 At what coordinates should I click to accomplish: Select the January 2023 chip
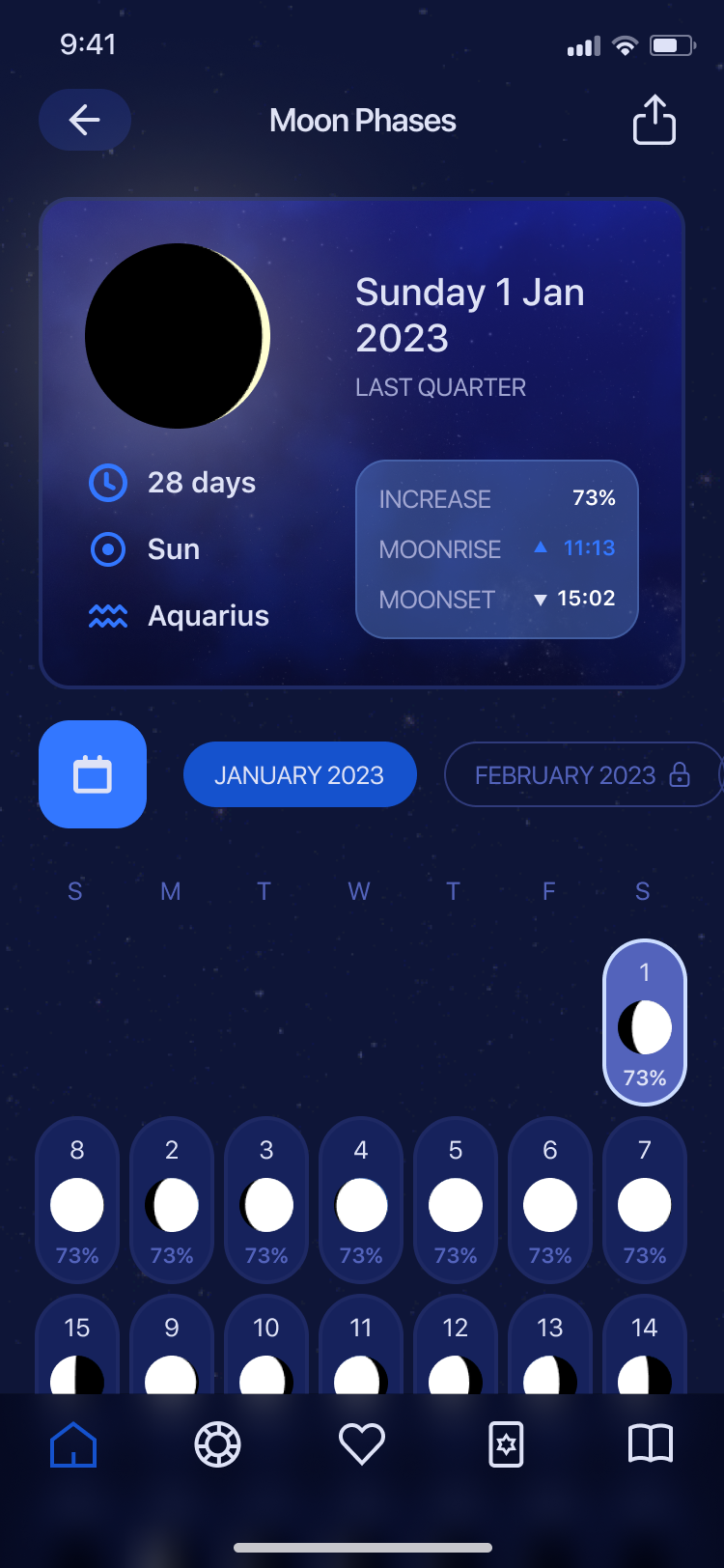click(x=299, y=774)
